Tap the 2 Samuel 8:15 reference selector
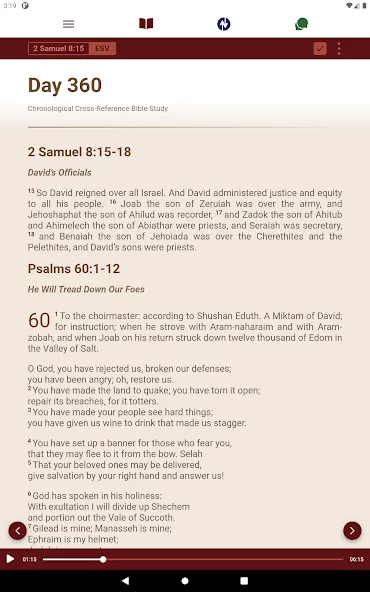Image resolution: width=370 pixels, height=592 pixels. tap(59, 48)
